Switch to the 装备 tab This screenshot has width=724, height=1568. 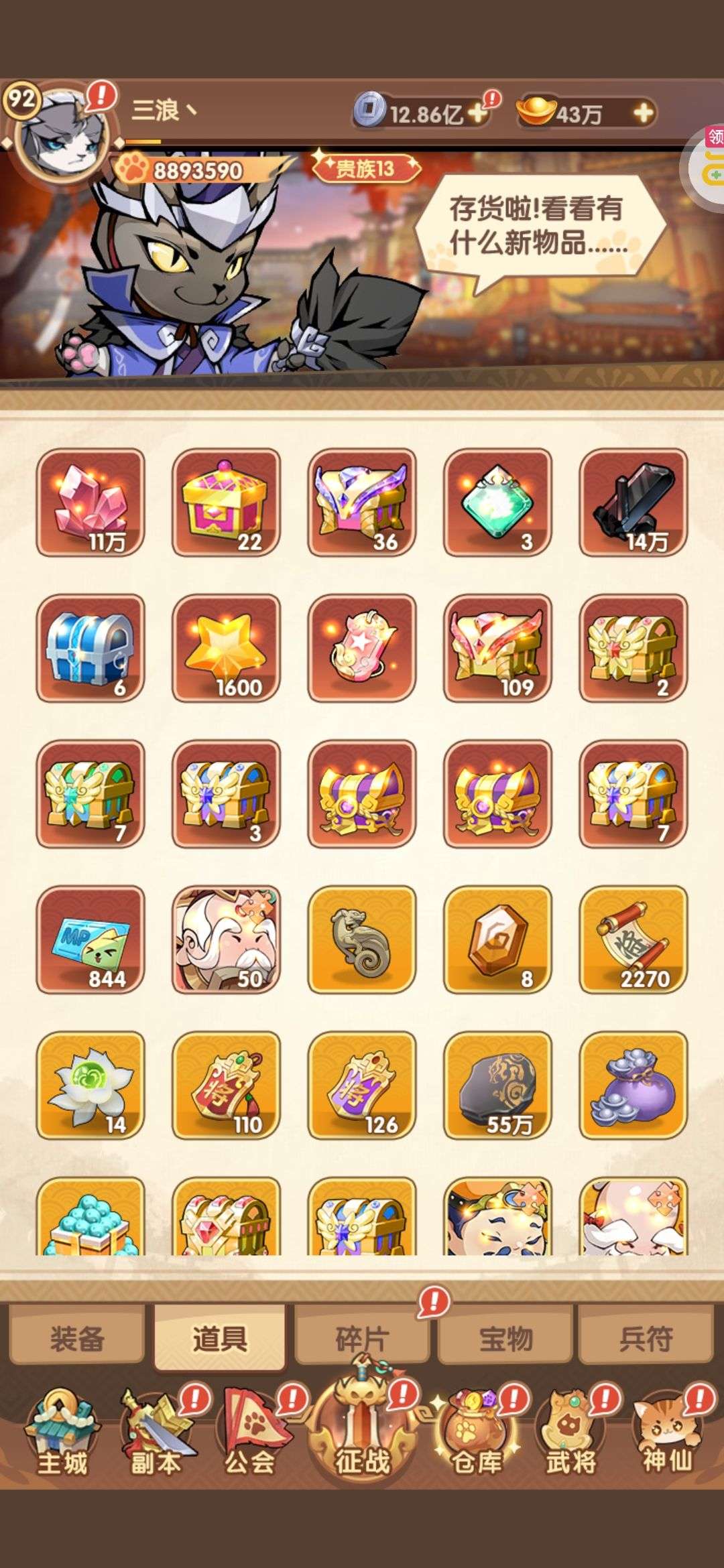77,1338
